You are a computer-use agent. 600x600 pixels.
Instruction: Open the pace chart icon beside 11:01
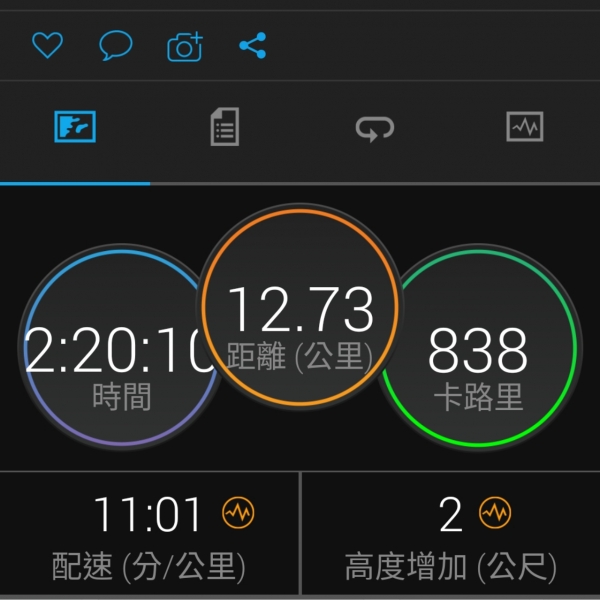tap(238, 514)
